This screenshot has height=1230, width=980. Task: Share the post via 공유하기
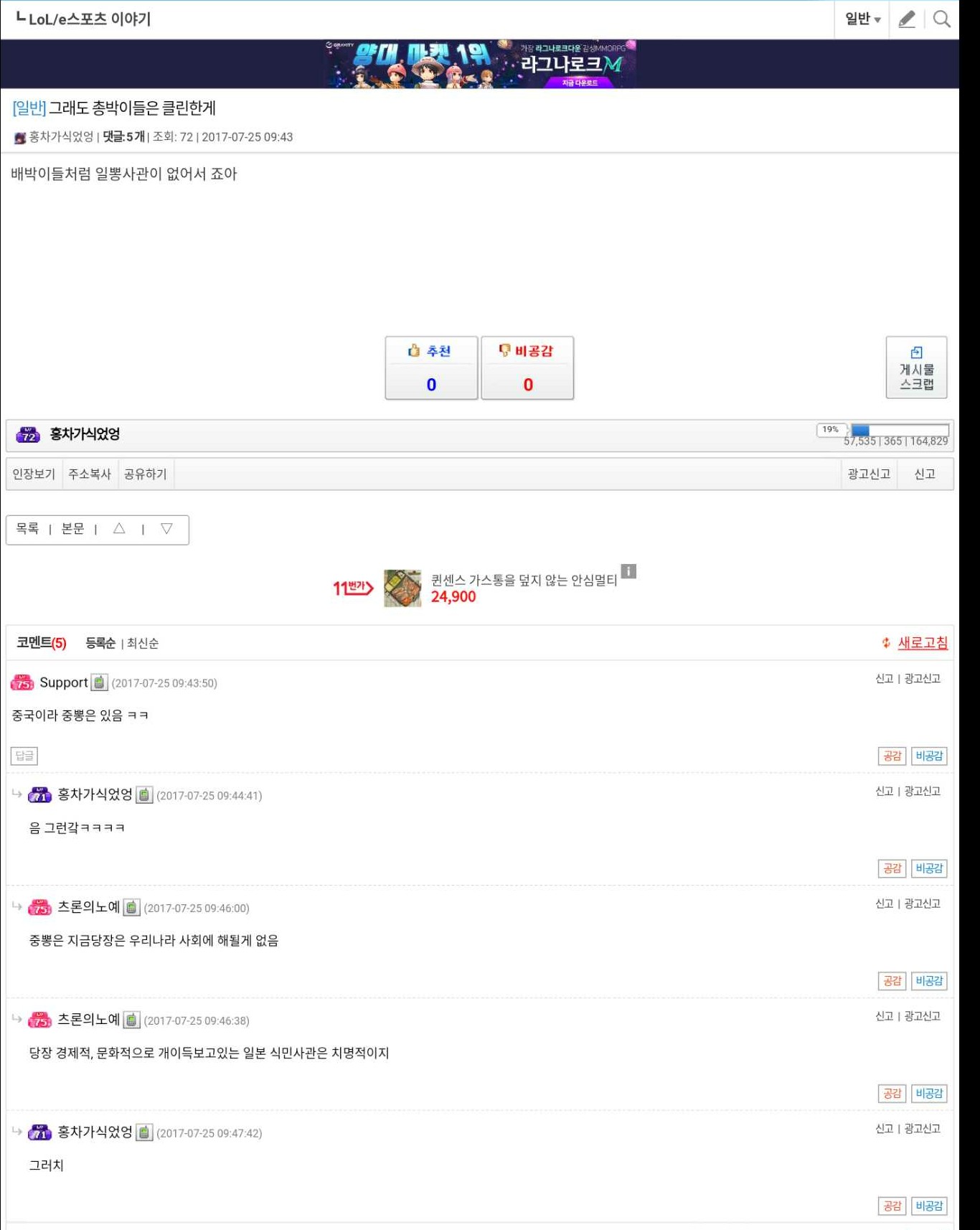click(x=146, y=474)
